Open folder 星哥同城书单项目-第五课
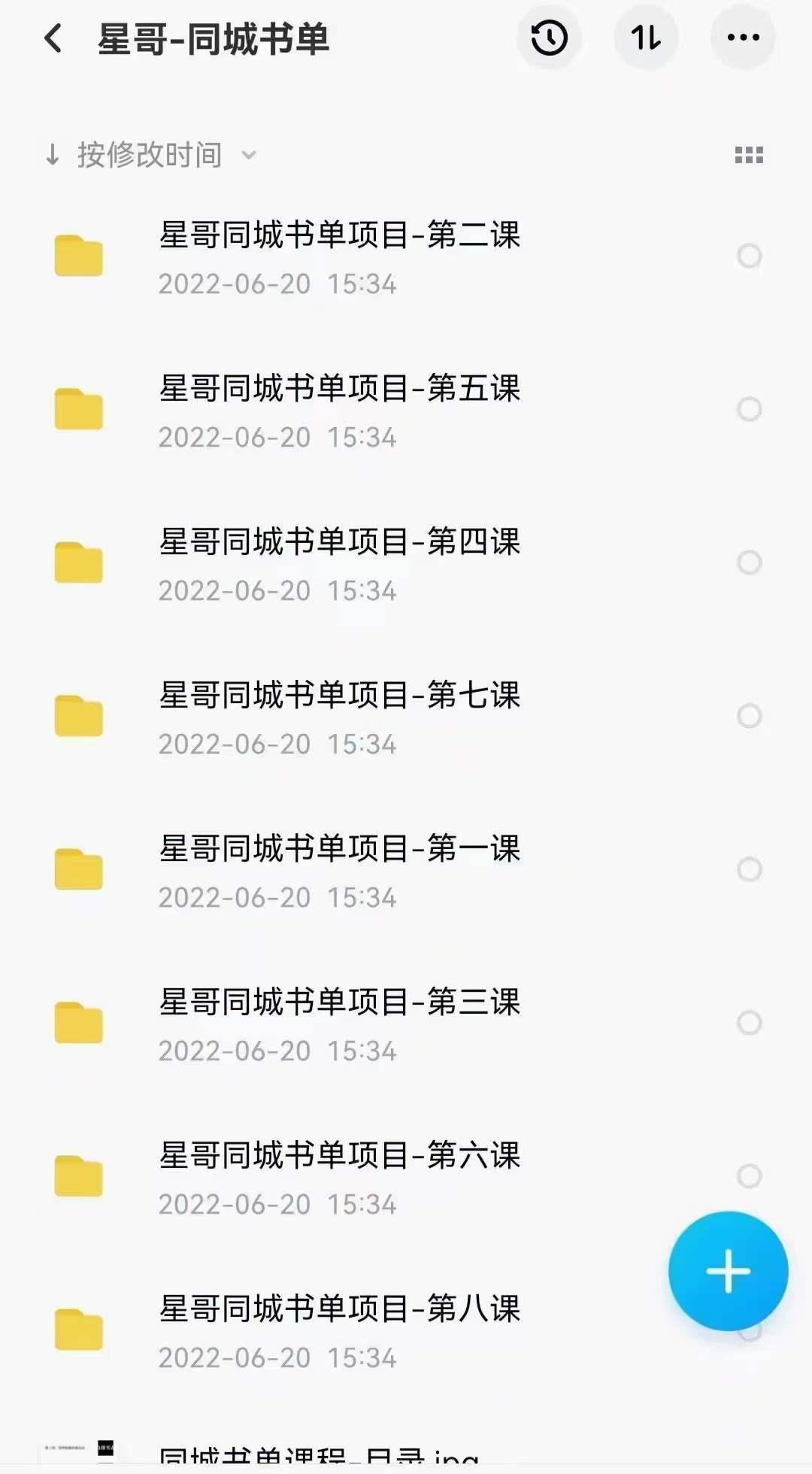This screenshot has width=812, height=1474. [x=338, y=410]
